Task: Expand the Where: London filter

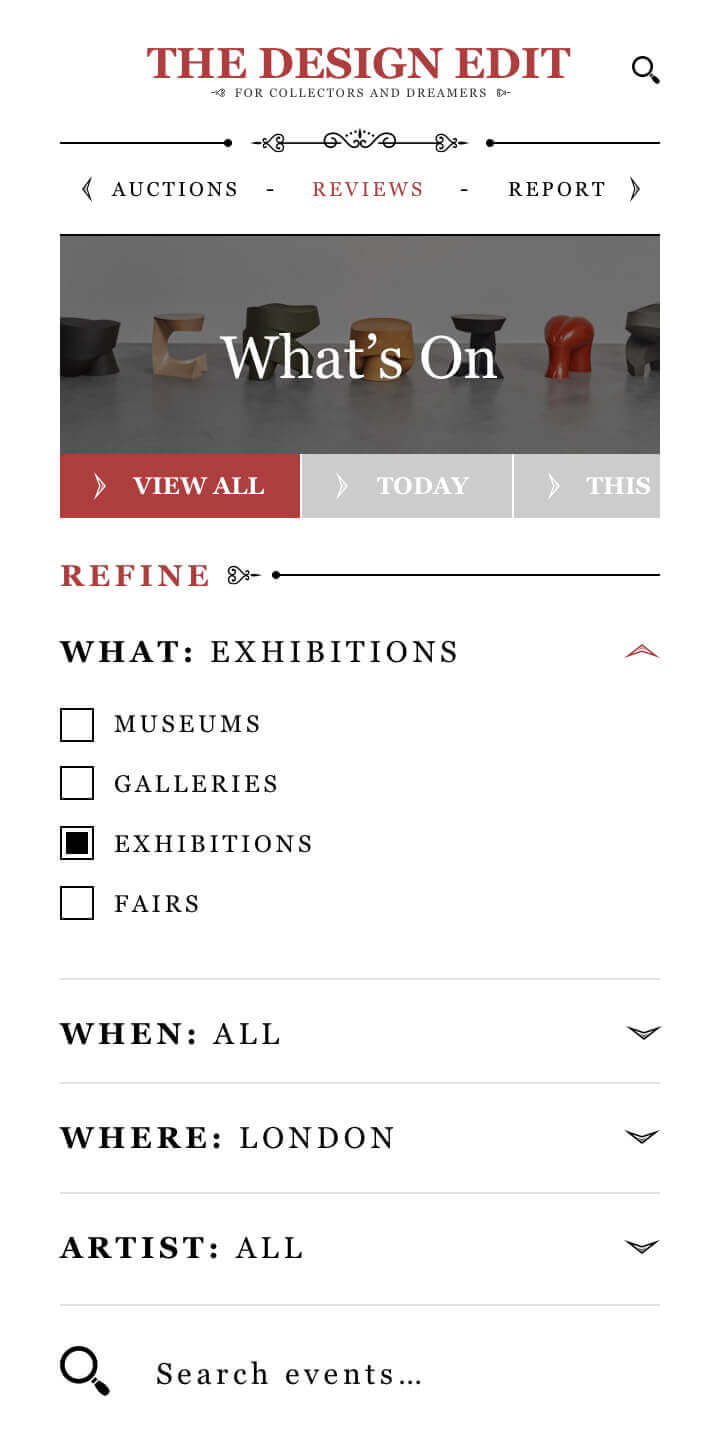Action: 360,1138
